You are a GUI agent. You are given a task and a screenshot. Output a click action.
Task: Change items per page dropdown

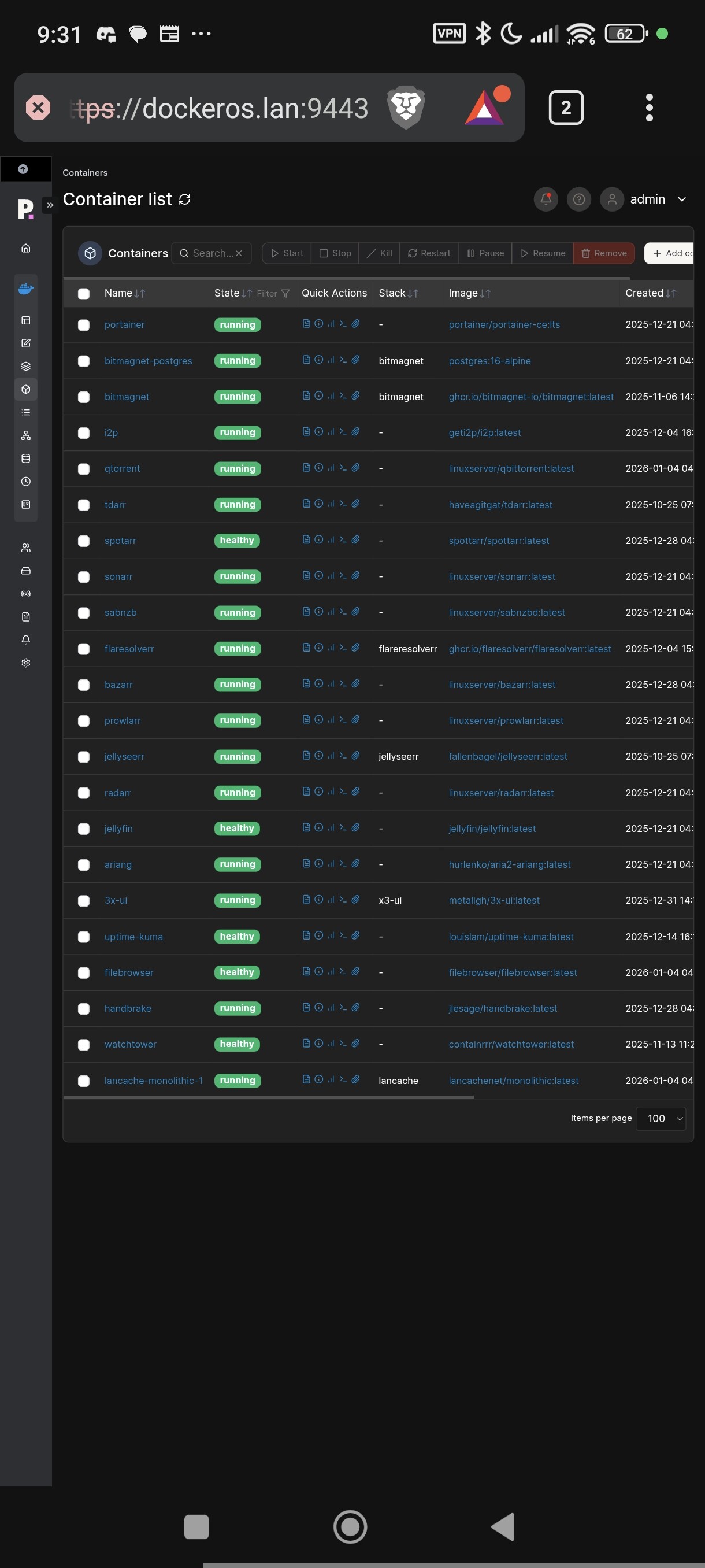[x=661, y=1118]
